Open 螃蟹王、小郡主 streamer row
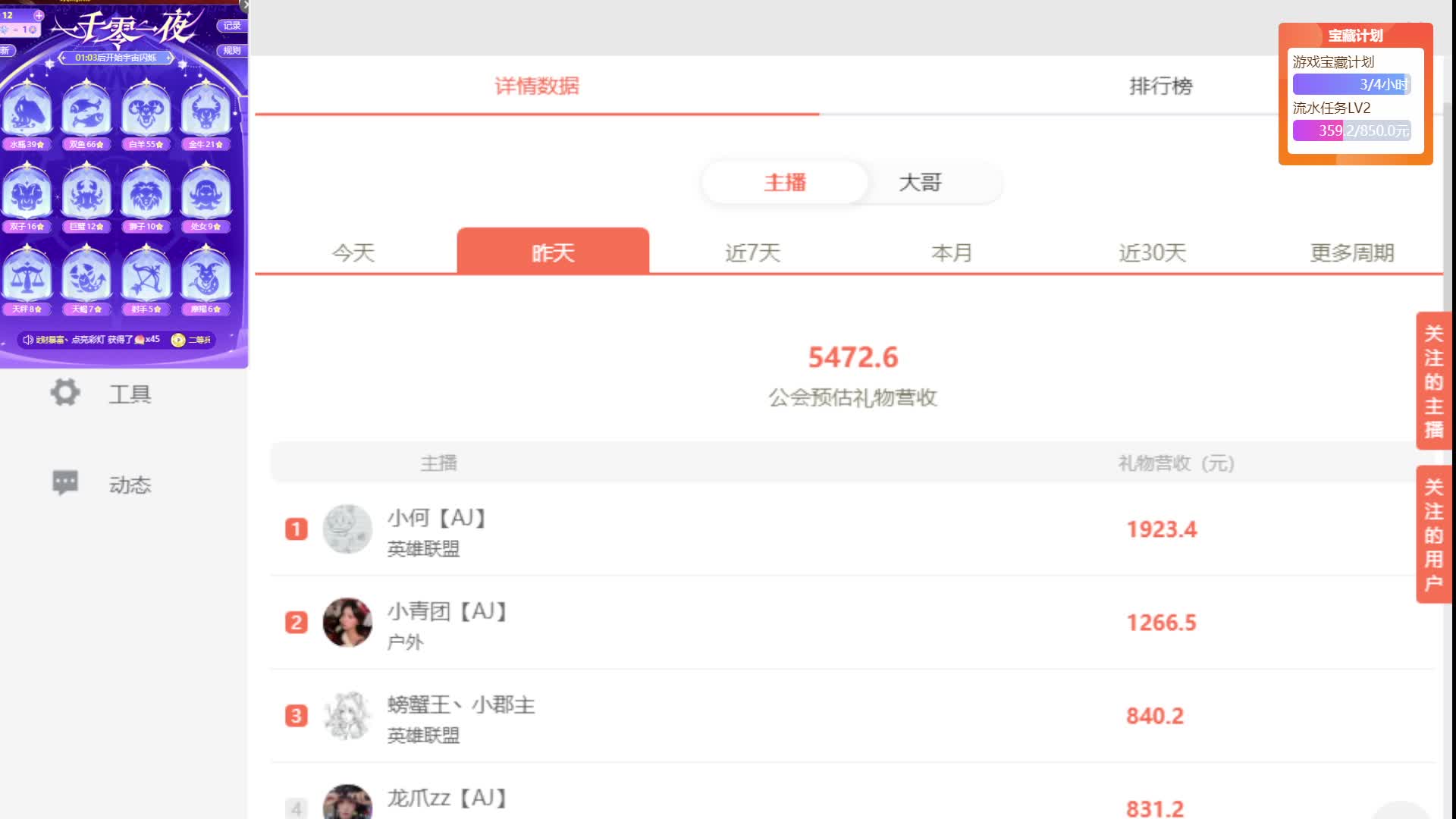Image resolution: width=1456 pixels, height=819 pixels. click(x=460, y=716)
